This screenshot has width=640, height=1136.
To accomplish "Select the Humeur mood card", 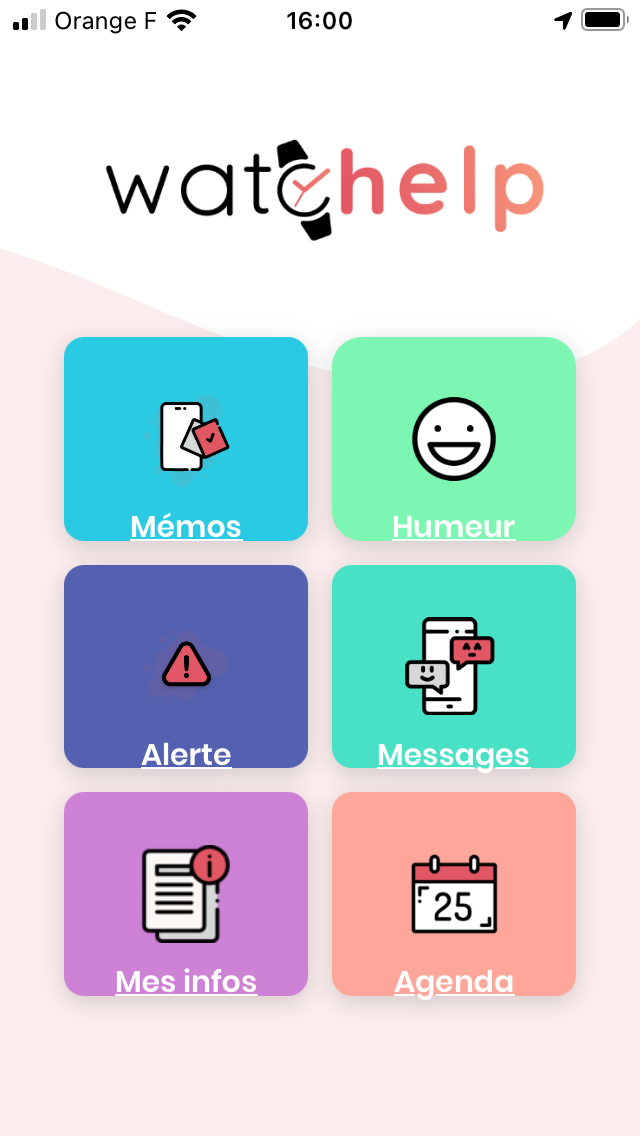I will pos(454,439).
